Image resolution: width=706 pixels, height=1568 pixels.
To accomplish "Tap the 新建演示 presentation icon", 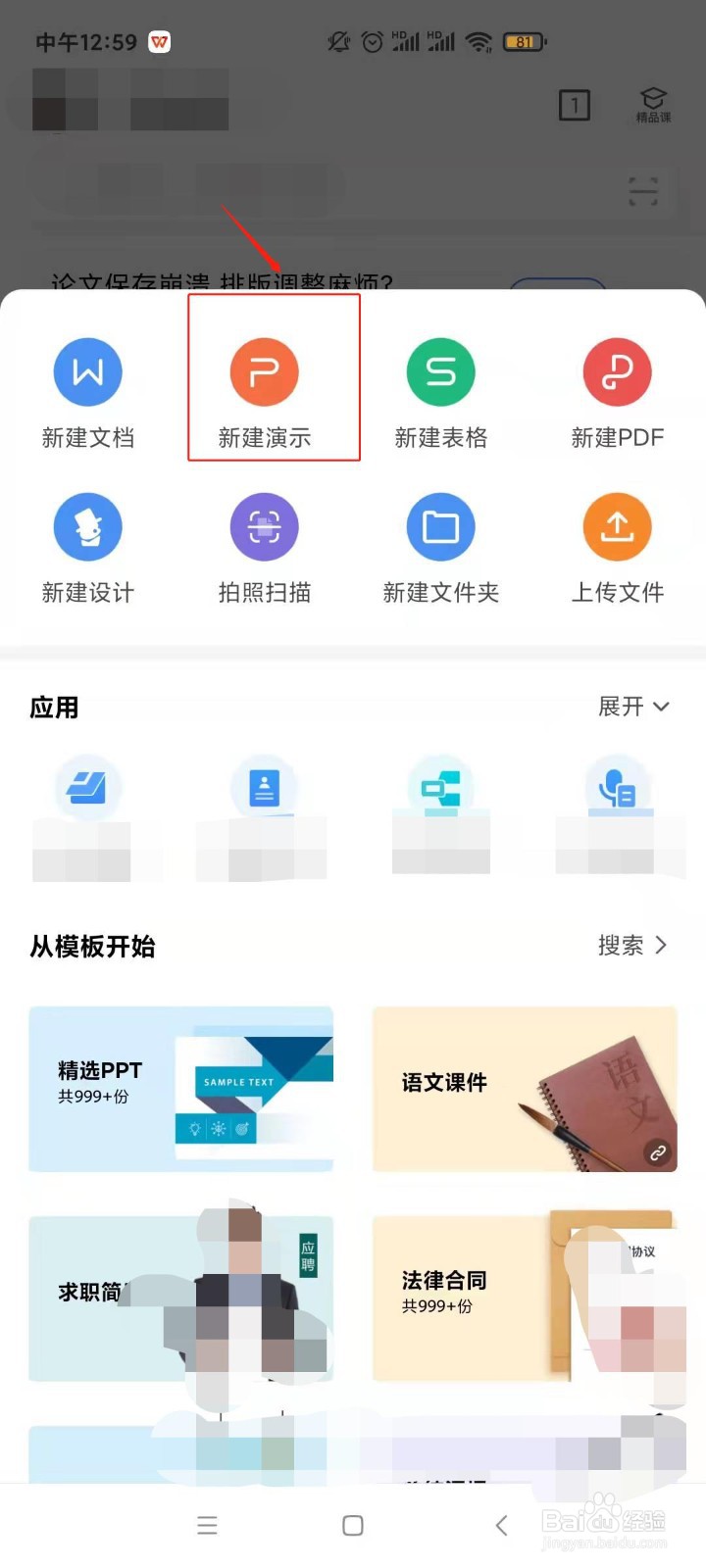I will pyautogui.click(x=263, y=372).
